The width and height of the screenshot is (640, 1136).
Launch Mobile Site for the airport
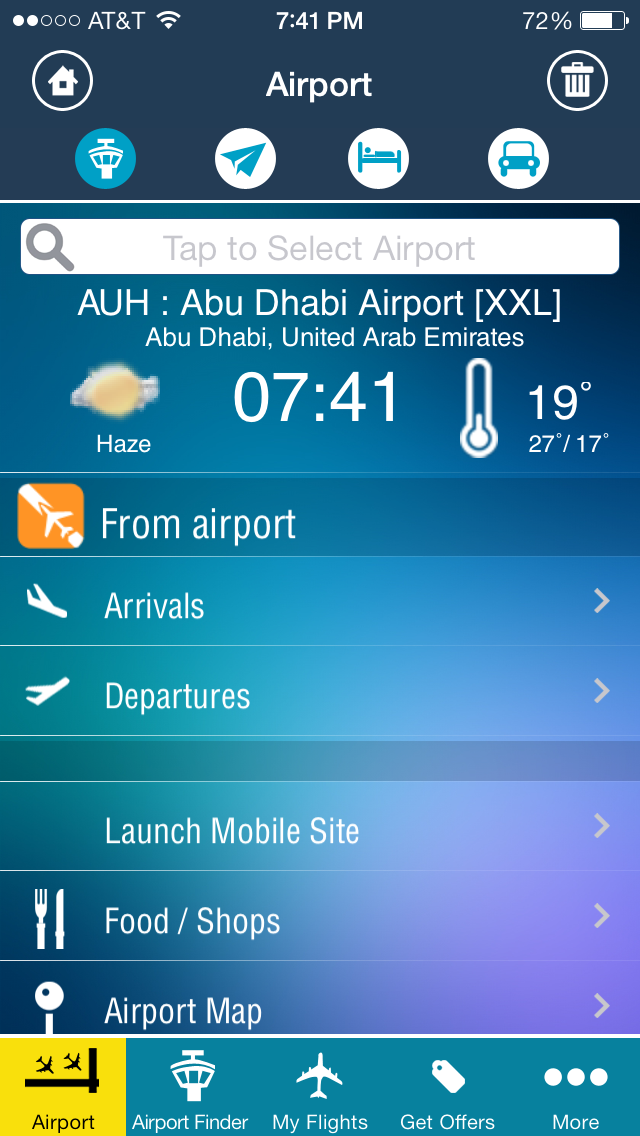click(x=320, y=828)
